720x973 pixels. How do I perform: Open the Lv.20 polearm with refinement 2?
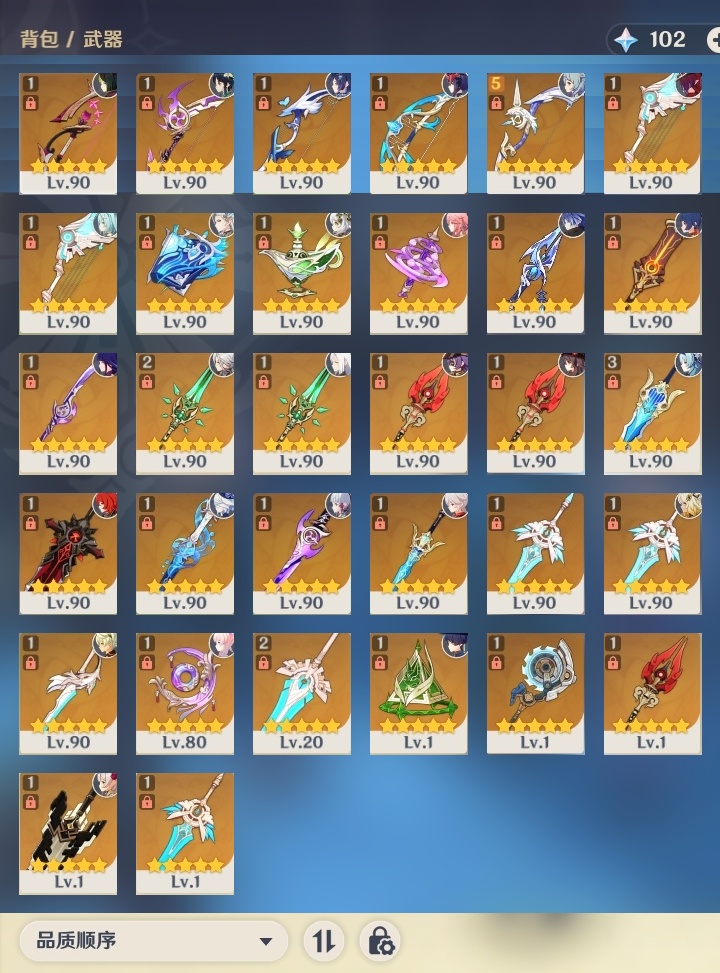point(301,690)
